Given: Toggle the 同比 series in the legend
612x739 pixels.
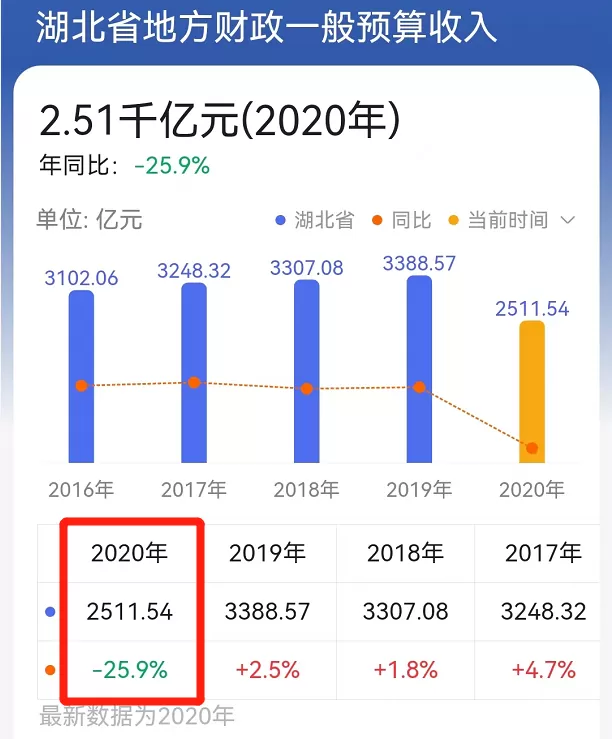Looking at the screenshot, I should click(x=401, y=220).
